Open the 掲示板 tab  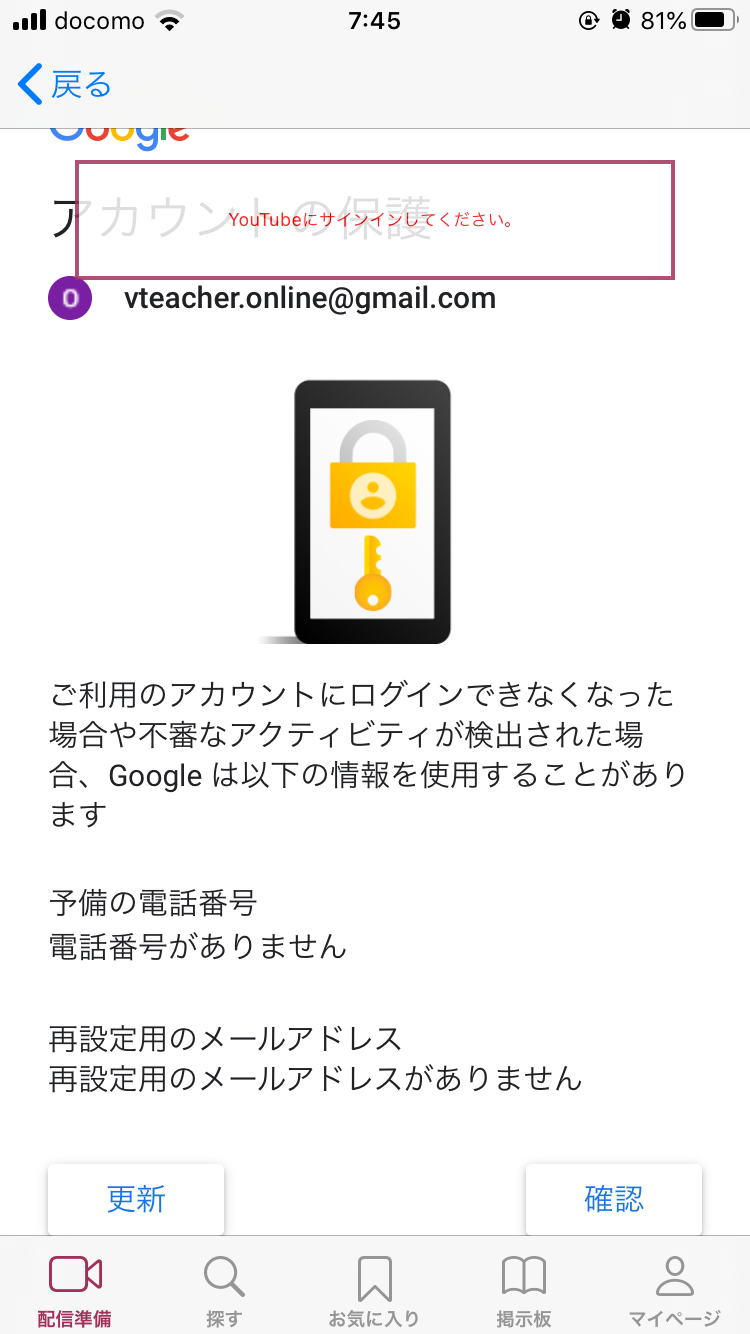[x=524, y=1289]
